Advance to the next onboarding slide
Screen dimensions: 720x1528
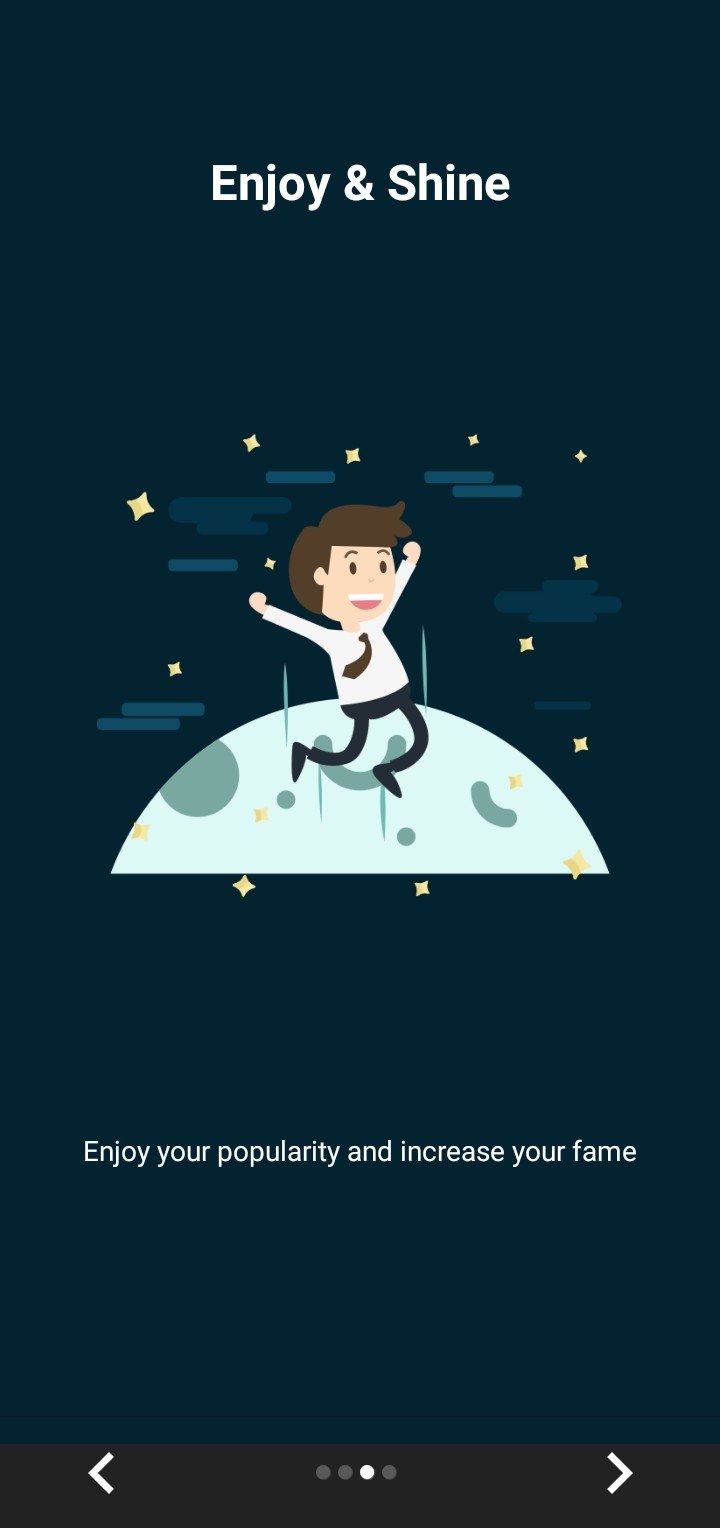619,1473
